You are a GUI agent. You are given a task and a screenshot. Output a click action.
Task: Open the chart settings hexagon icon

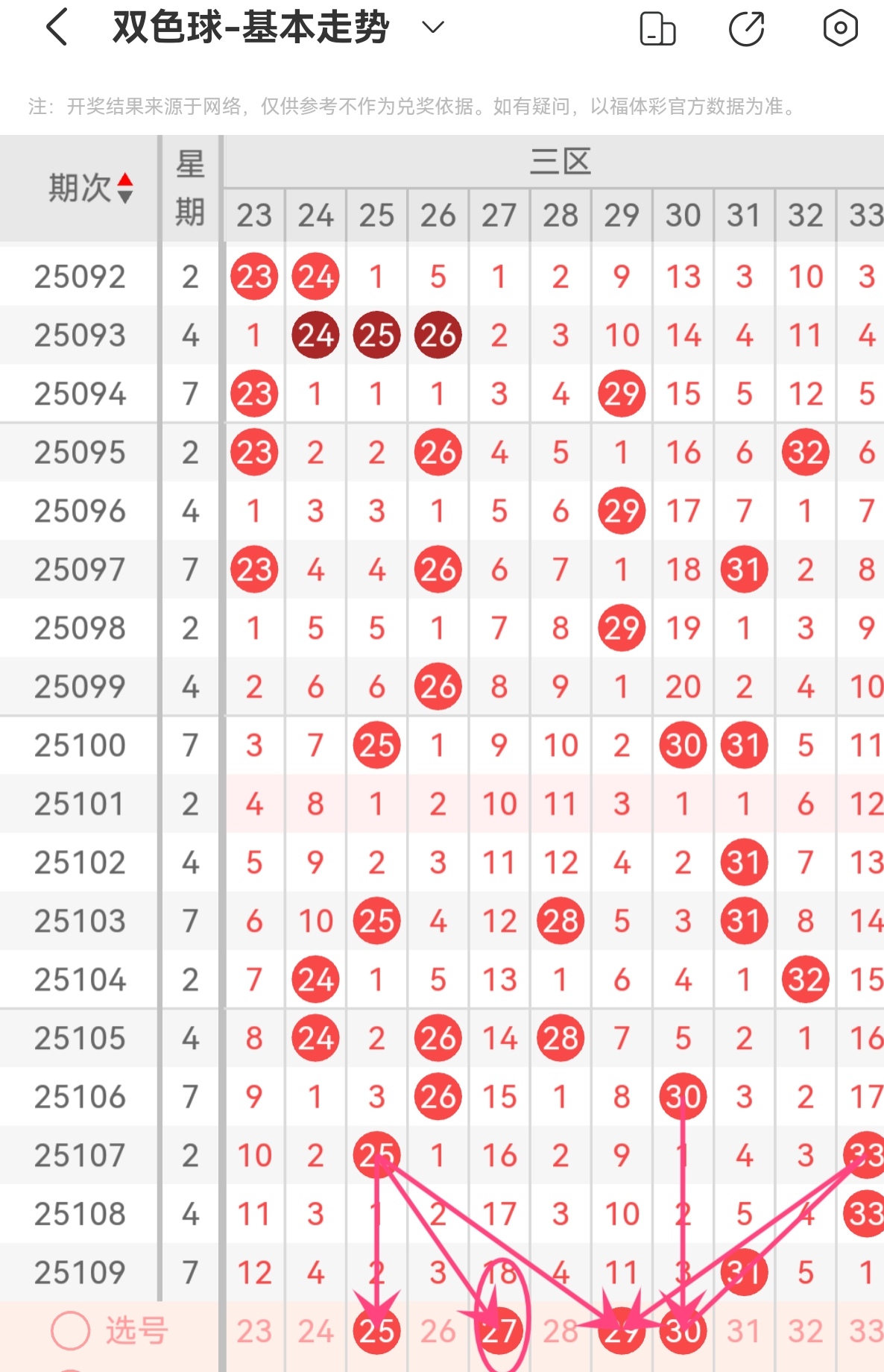tap(840, 28)
